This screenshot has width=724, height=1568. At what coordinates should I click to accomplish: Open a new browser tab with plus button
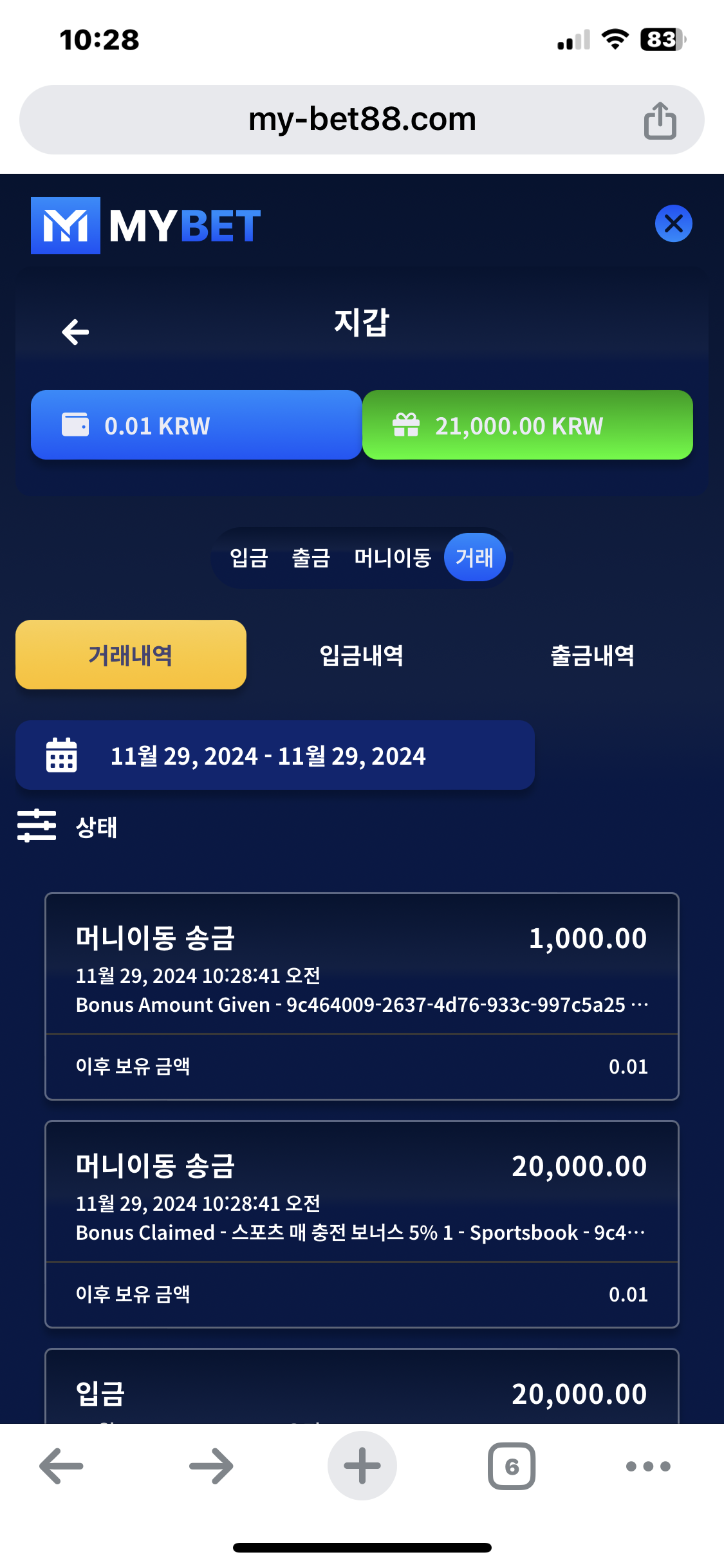tap(362, 1466)
